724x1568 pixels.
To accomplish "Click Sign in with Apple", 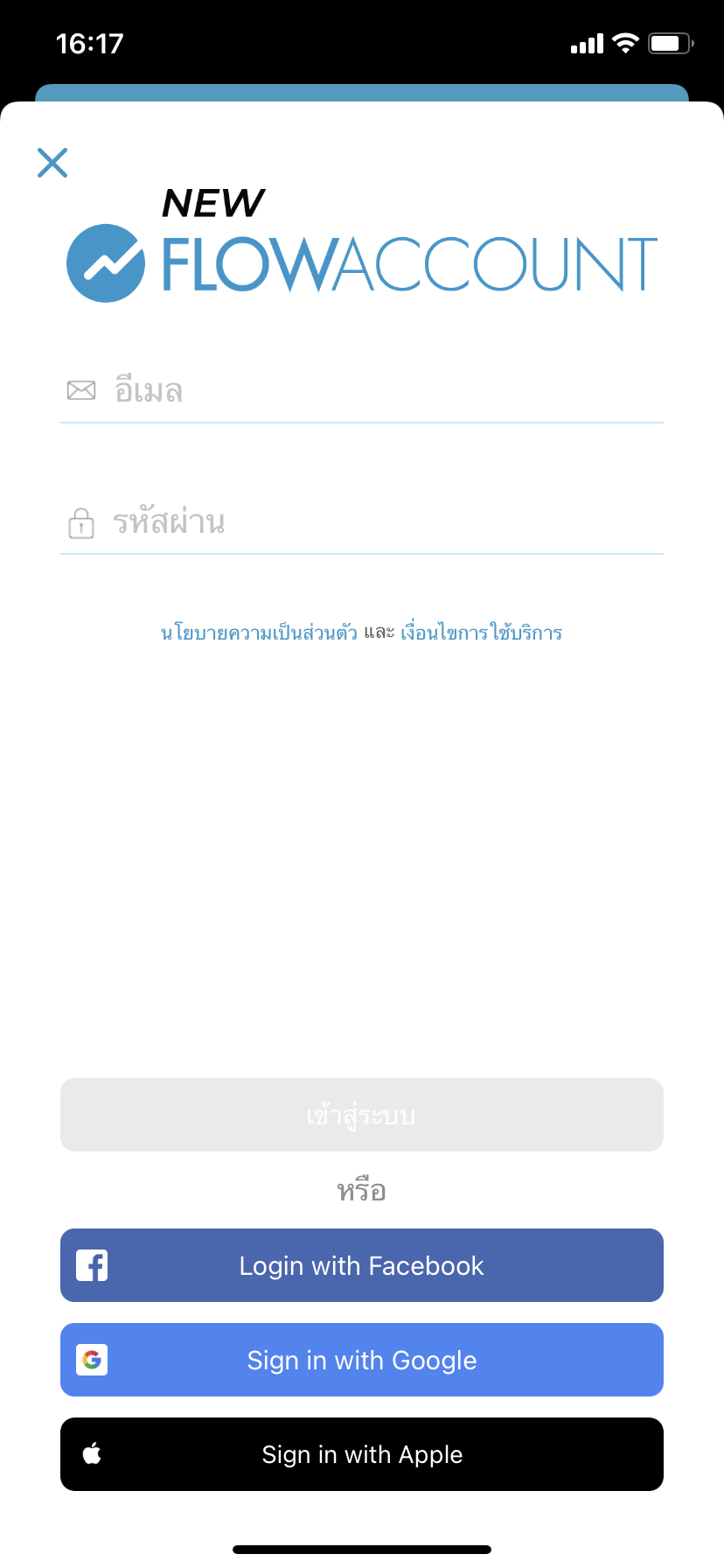I will coord(361,1454).
